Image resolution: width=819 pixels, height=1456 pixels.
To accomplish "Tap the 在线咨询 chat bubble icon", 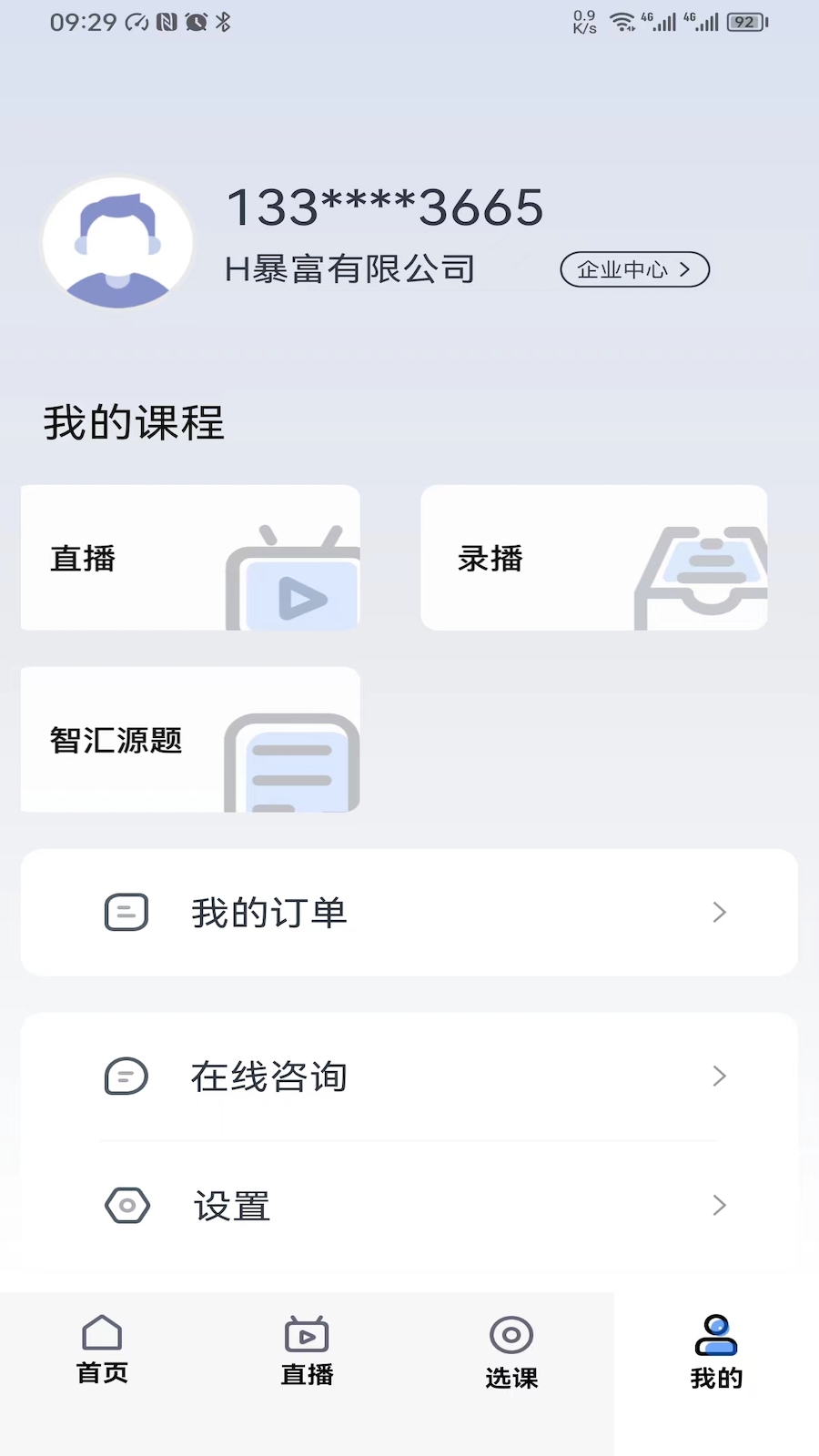I will click(126, 1077).
